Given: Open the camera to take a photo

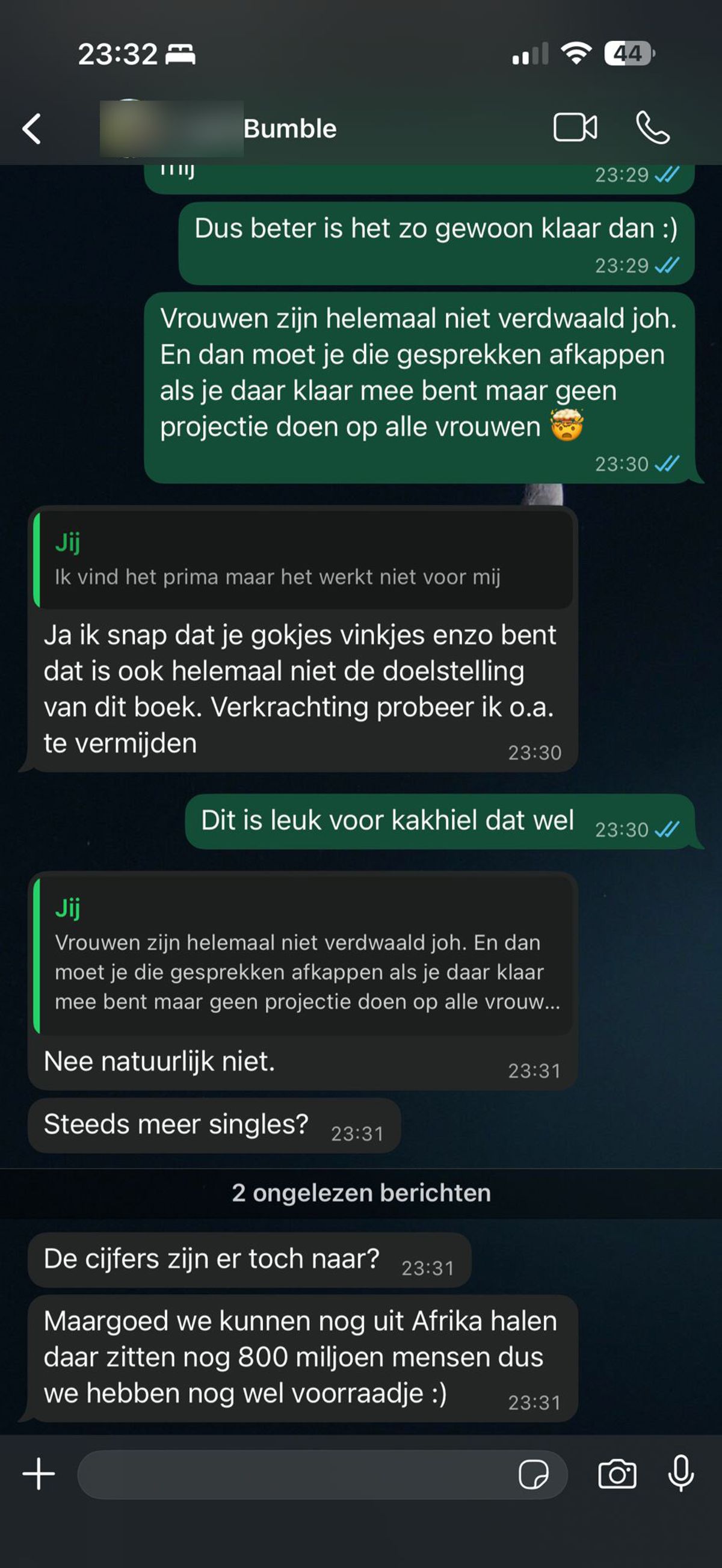Looking at the screenshot, I should point(617,1474).
